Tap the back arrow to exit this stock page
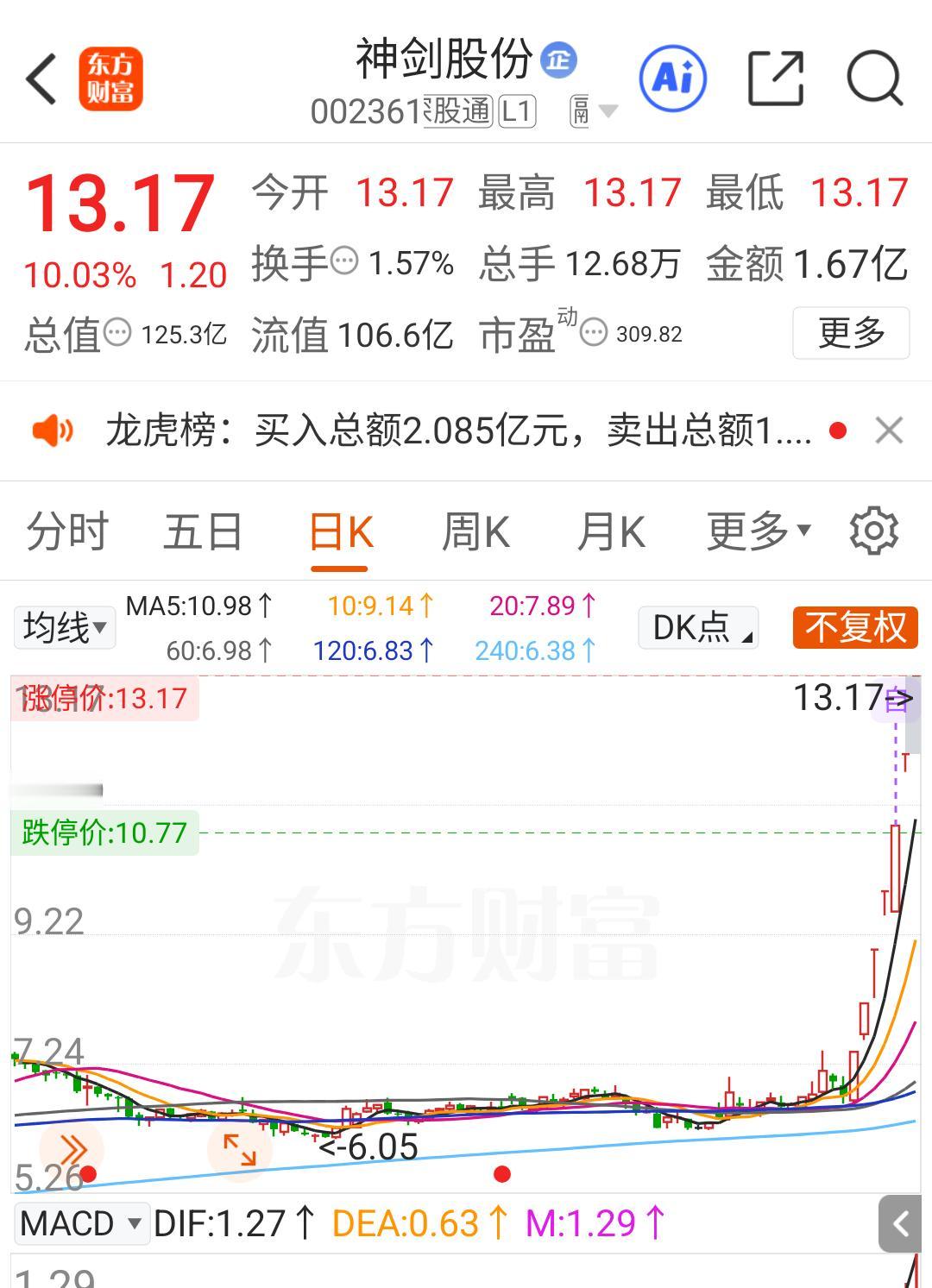The image size is (932, 1288). pos(41,77)
